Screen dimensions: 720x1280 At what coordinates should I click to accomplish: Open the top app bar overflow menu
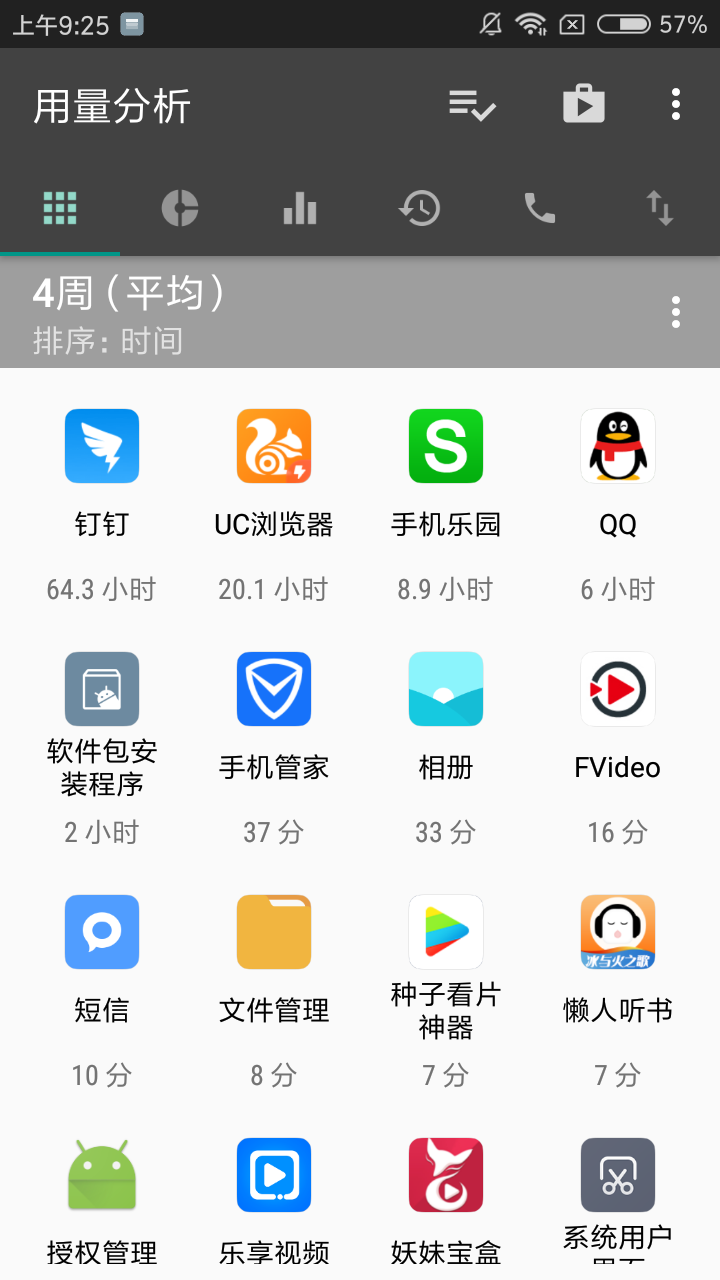676,104
